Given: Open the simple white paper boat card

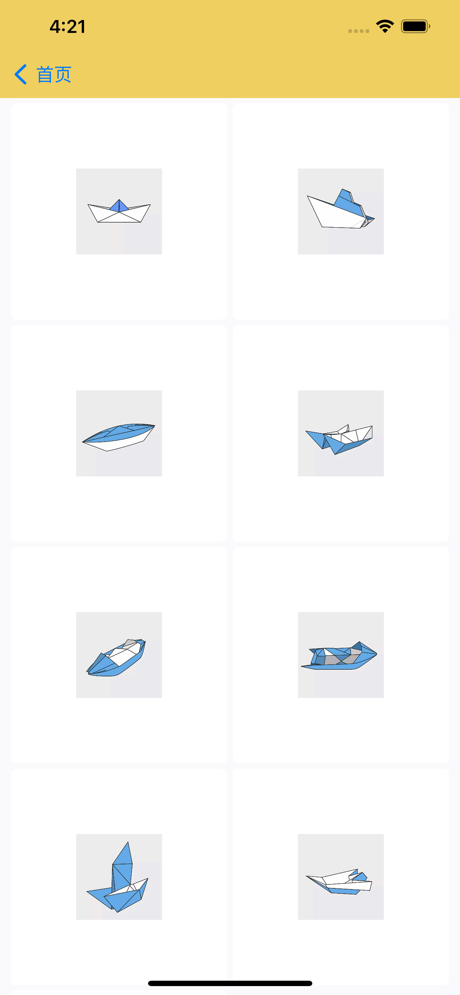Looking at the screenshot, I should click(119, 211).
